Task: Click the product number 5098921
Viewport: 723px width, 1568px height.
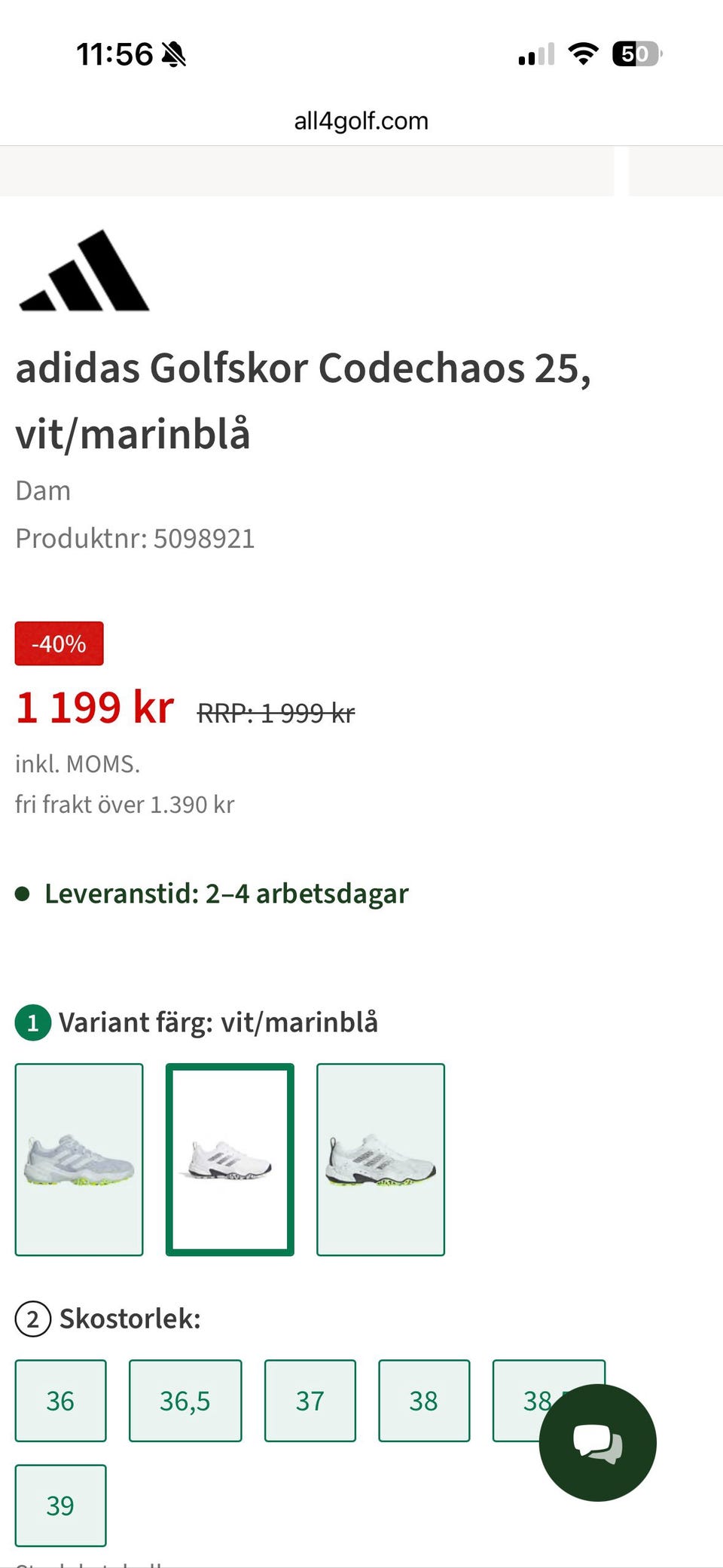Action: tap(135, 538)
